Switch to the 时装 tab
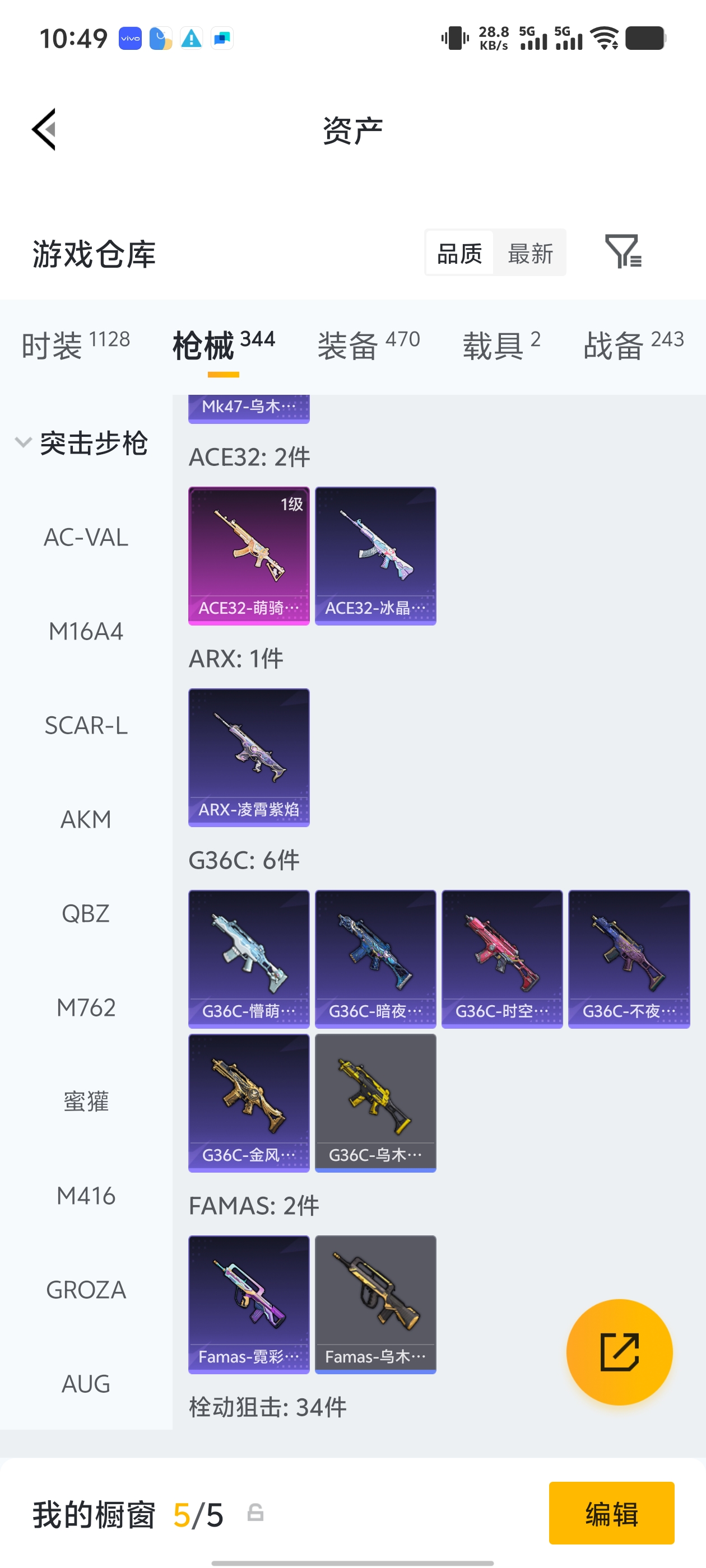The width and height of the screenshot is (706, 1568). (76, 344)
